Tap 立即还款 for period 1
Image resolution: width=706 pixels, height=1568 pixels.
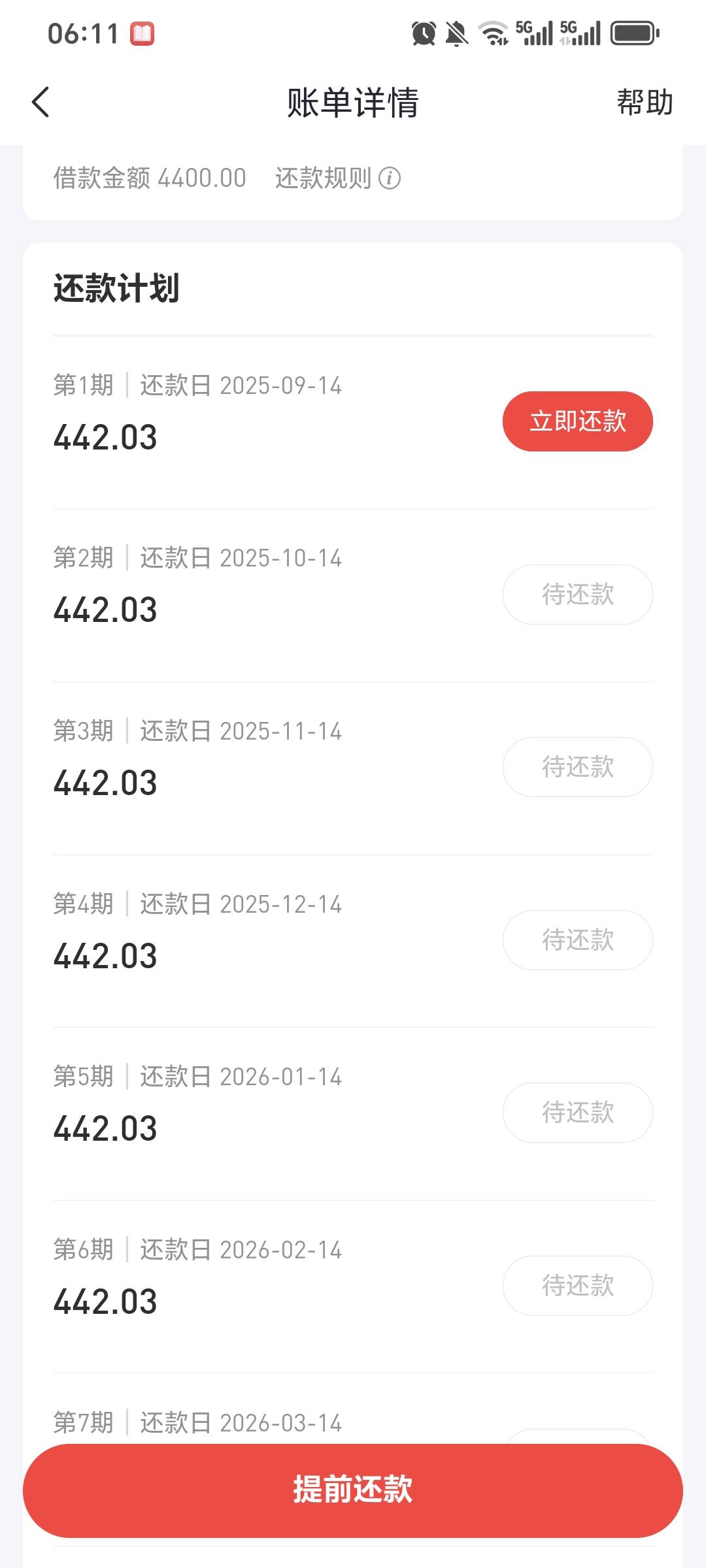coord(578,421)
